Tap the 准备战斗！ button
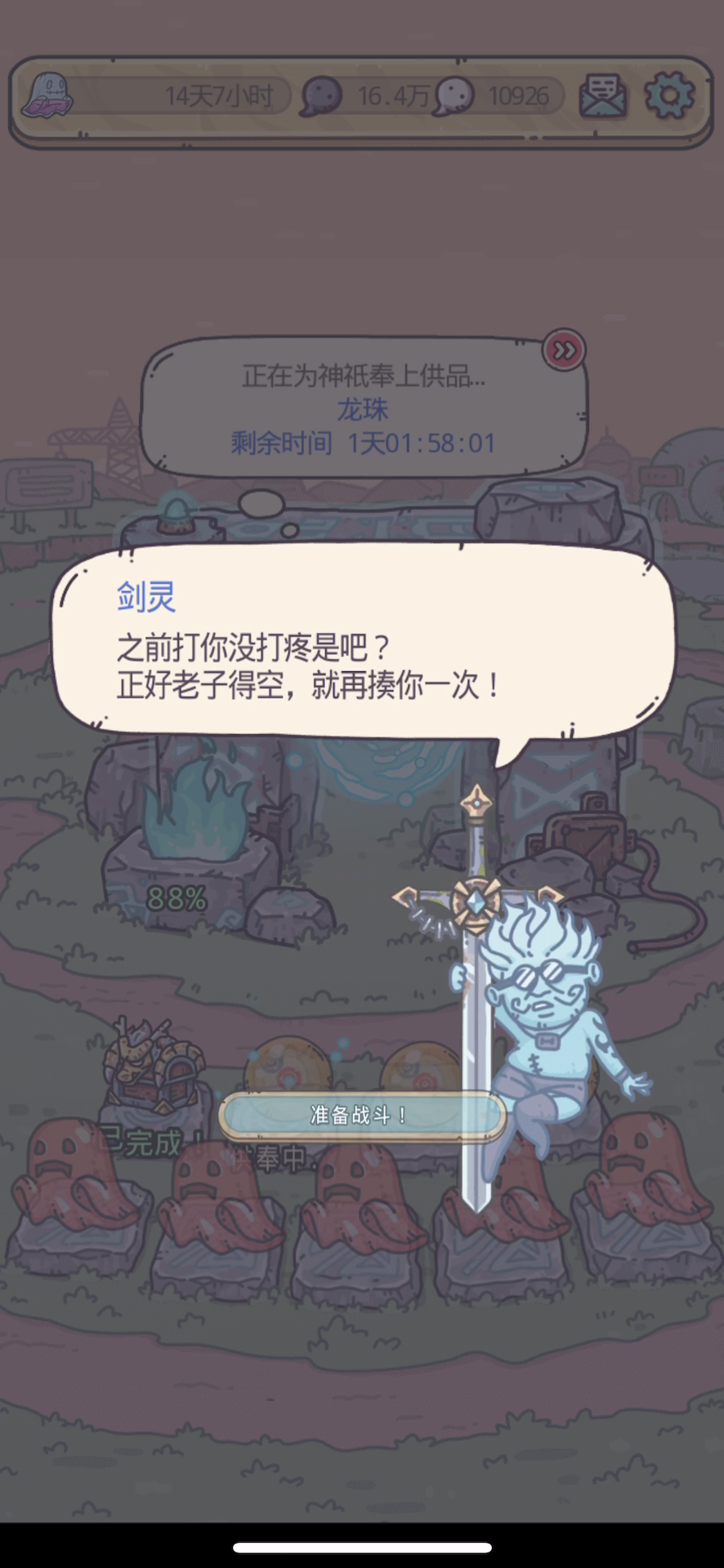This screenshot has width=724, height=1568. [361, 1116]
